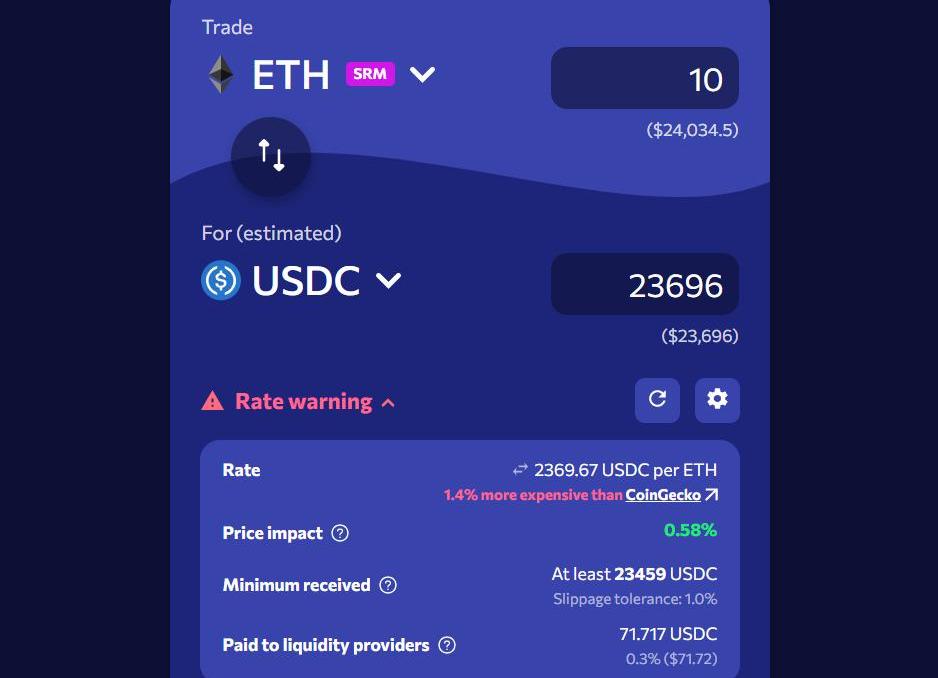Viewport: 938px width, 678px height.
Task: Collapse the Rate warning details
Action: click(x=388, y=402)
